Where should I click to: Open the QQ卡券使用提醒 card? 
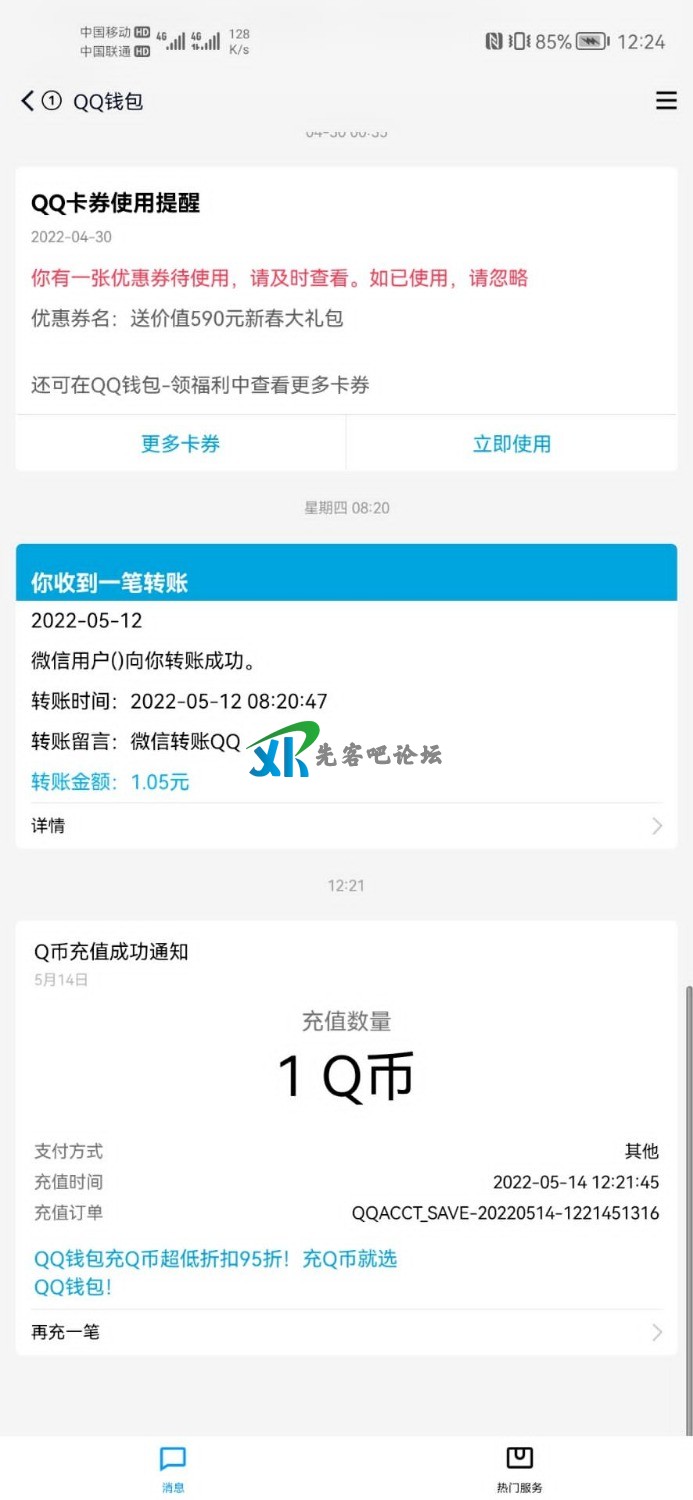point(346,290)
